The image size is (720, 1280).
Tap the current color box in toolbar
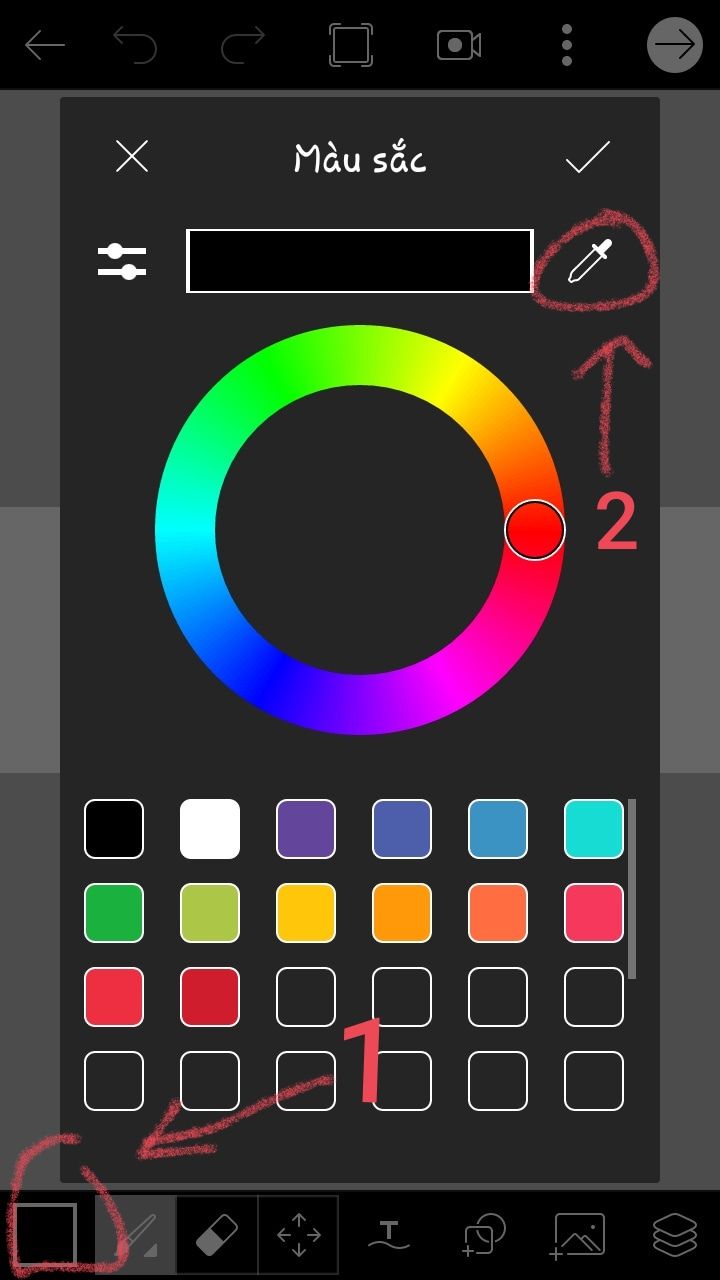click(45, 1235)
